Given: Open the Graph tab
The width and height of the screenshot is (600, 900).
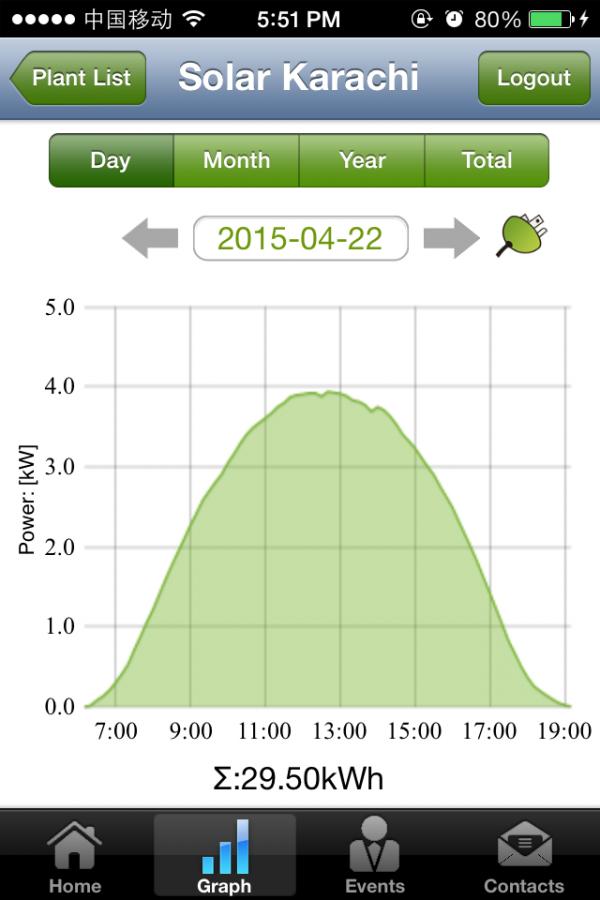Looking at the screenshot, I should [224, 856].
